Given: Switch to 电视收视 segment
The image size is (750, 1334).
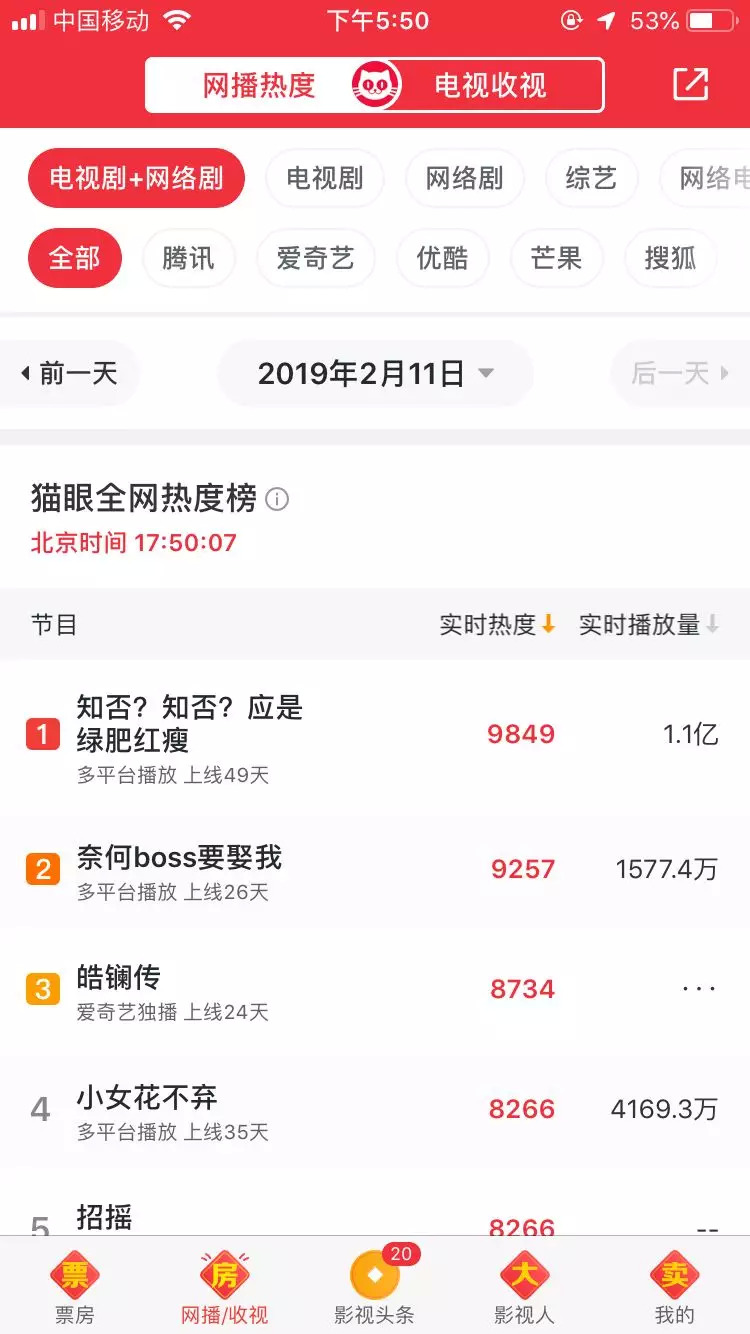Looking at the screenshot, I should coord(490,85).
